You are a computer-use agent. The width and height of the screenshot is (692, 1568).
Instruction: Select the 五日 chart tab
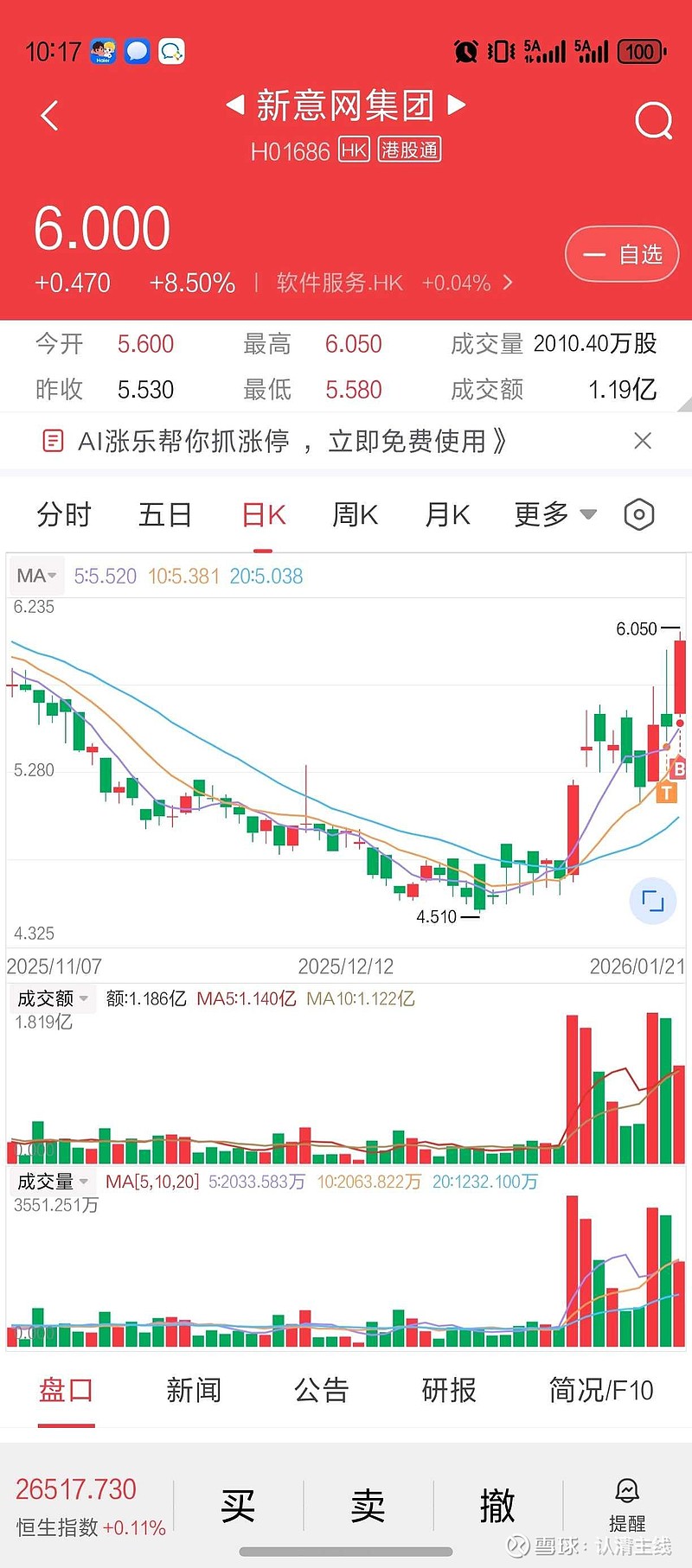coord(164,515)
